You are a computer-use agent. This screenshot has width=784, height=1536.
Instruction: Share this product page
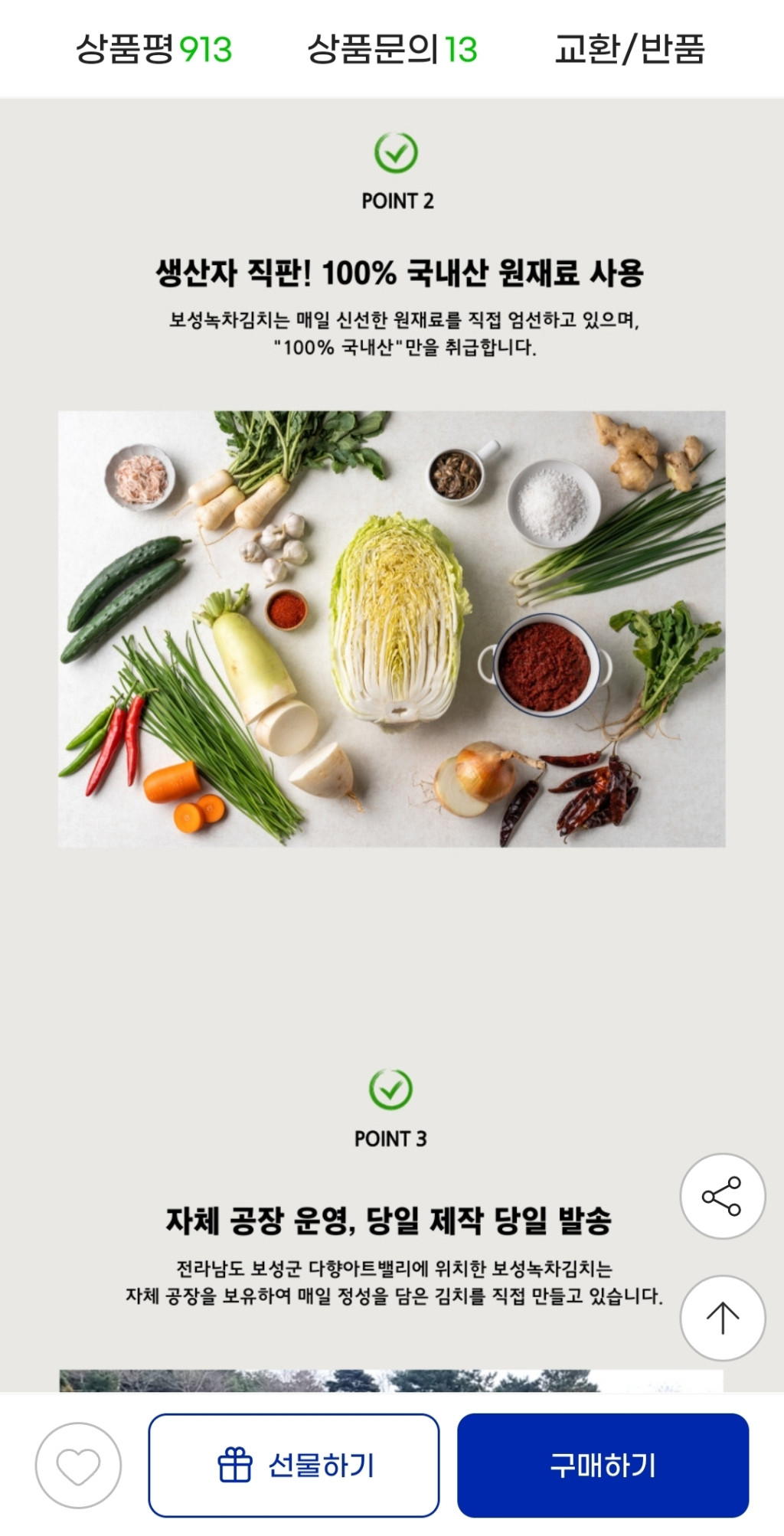722,1196
